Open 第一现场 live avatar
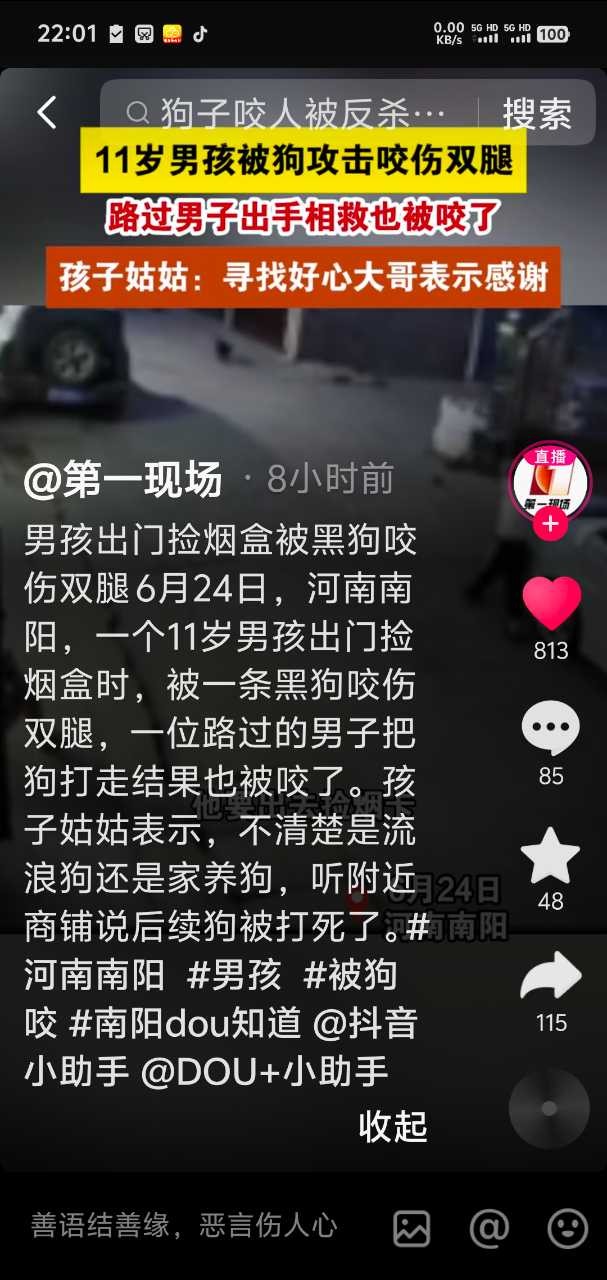Screen dimensions: 607x1280 (x=550, y=481)
